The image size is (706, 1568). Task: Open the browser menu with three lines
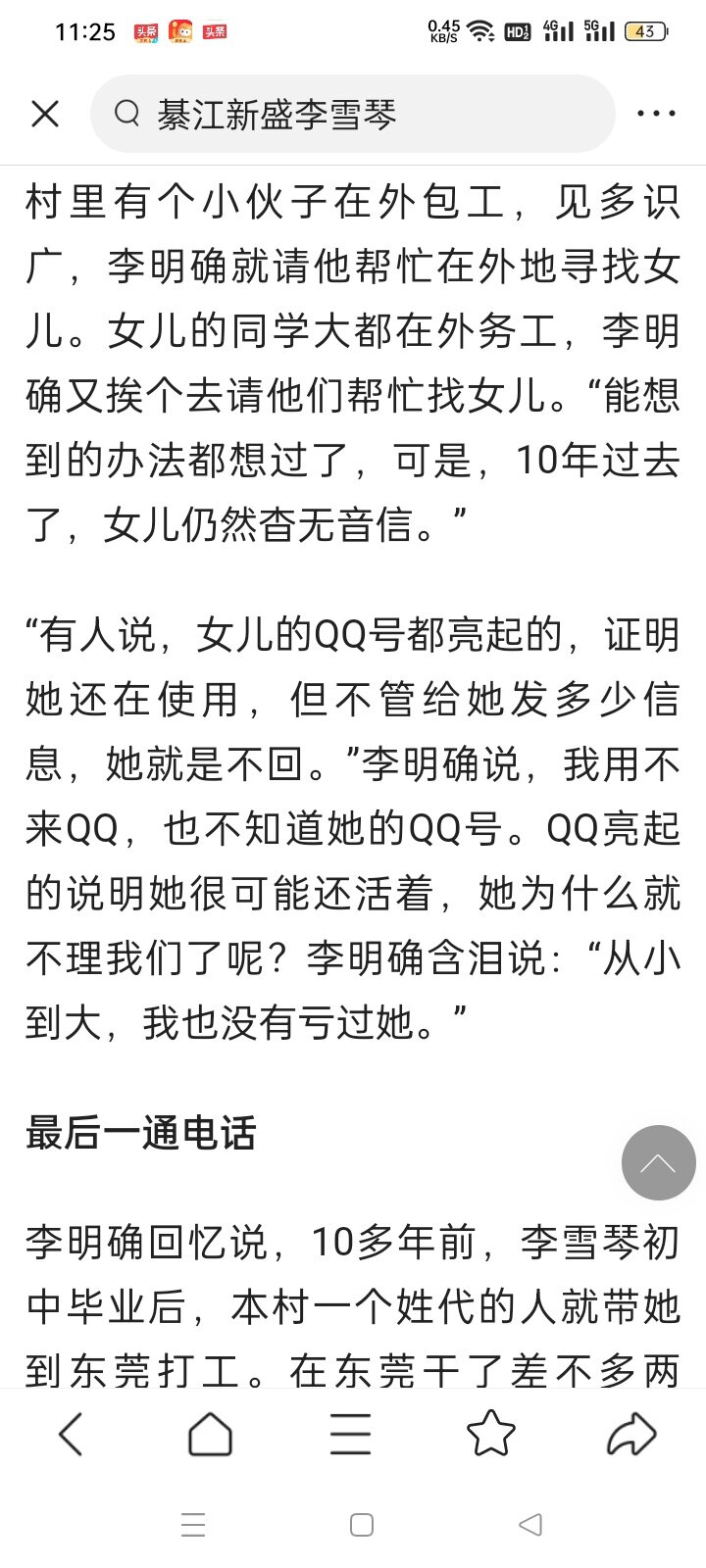[x=350, y=1435]
